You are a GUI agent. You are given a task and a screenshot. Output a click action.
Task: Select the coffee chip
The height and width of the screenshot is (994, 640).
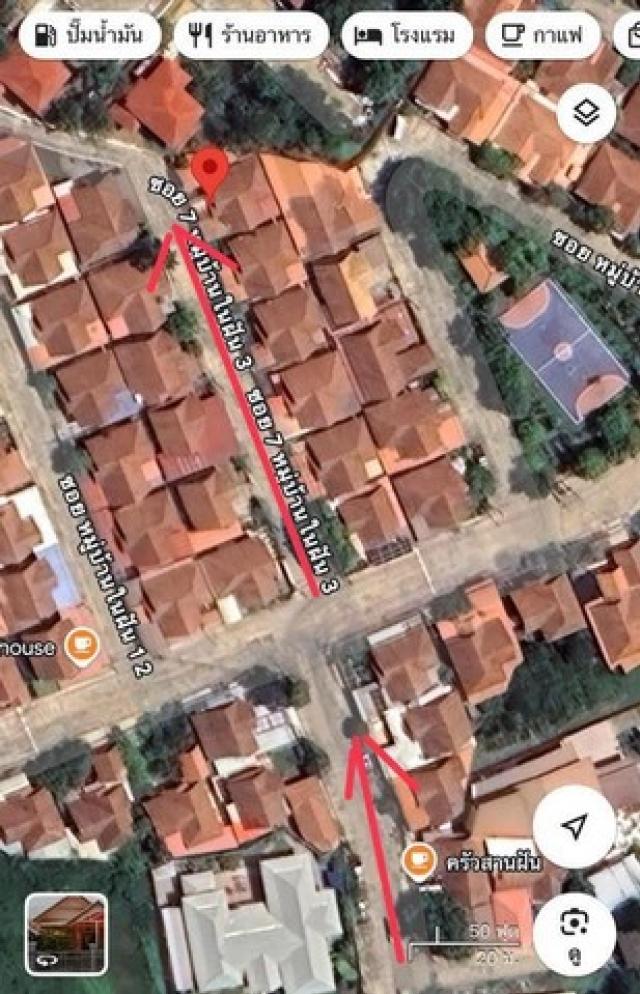[x=543, y=37]
